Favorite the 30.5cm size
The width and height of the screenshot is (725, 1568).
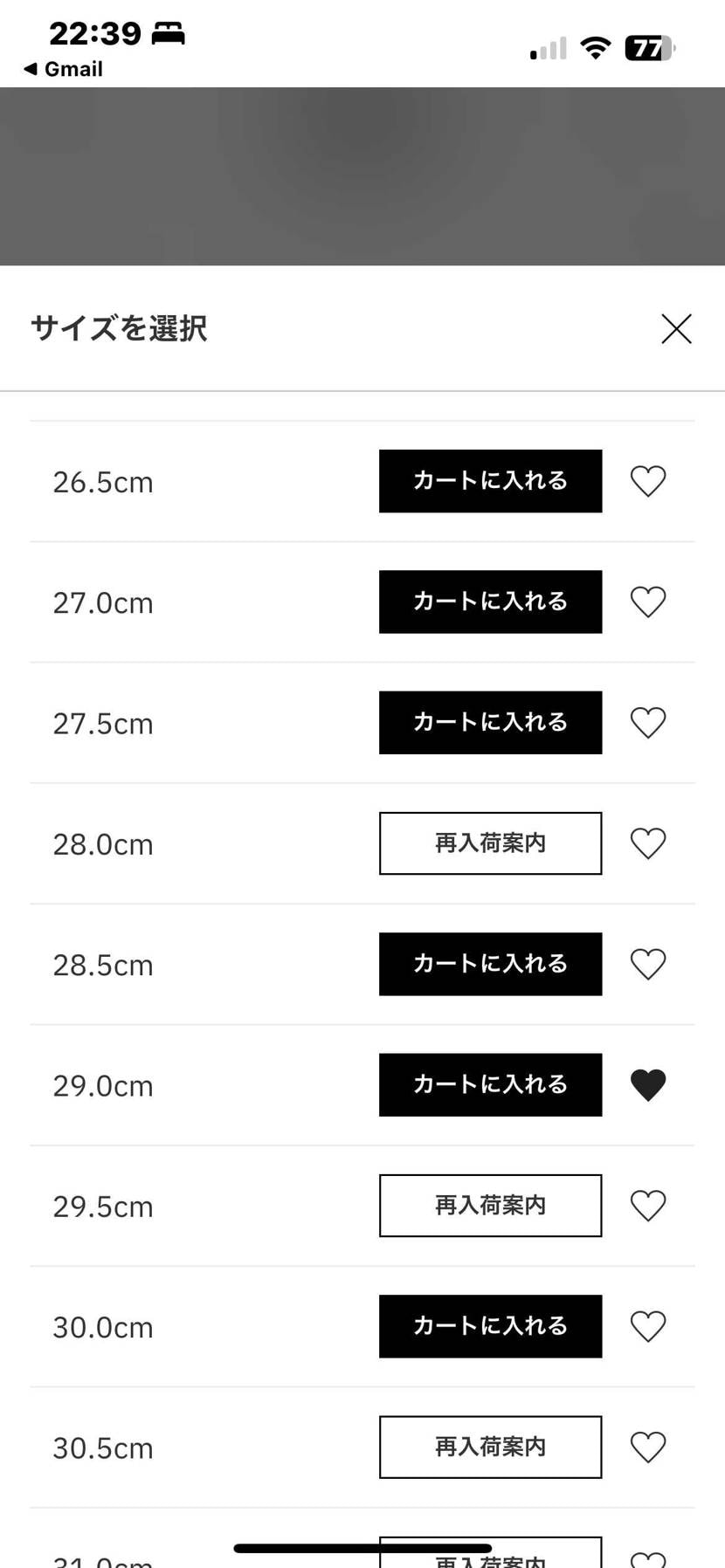point(648,1447)
